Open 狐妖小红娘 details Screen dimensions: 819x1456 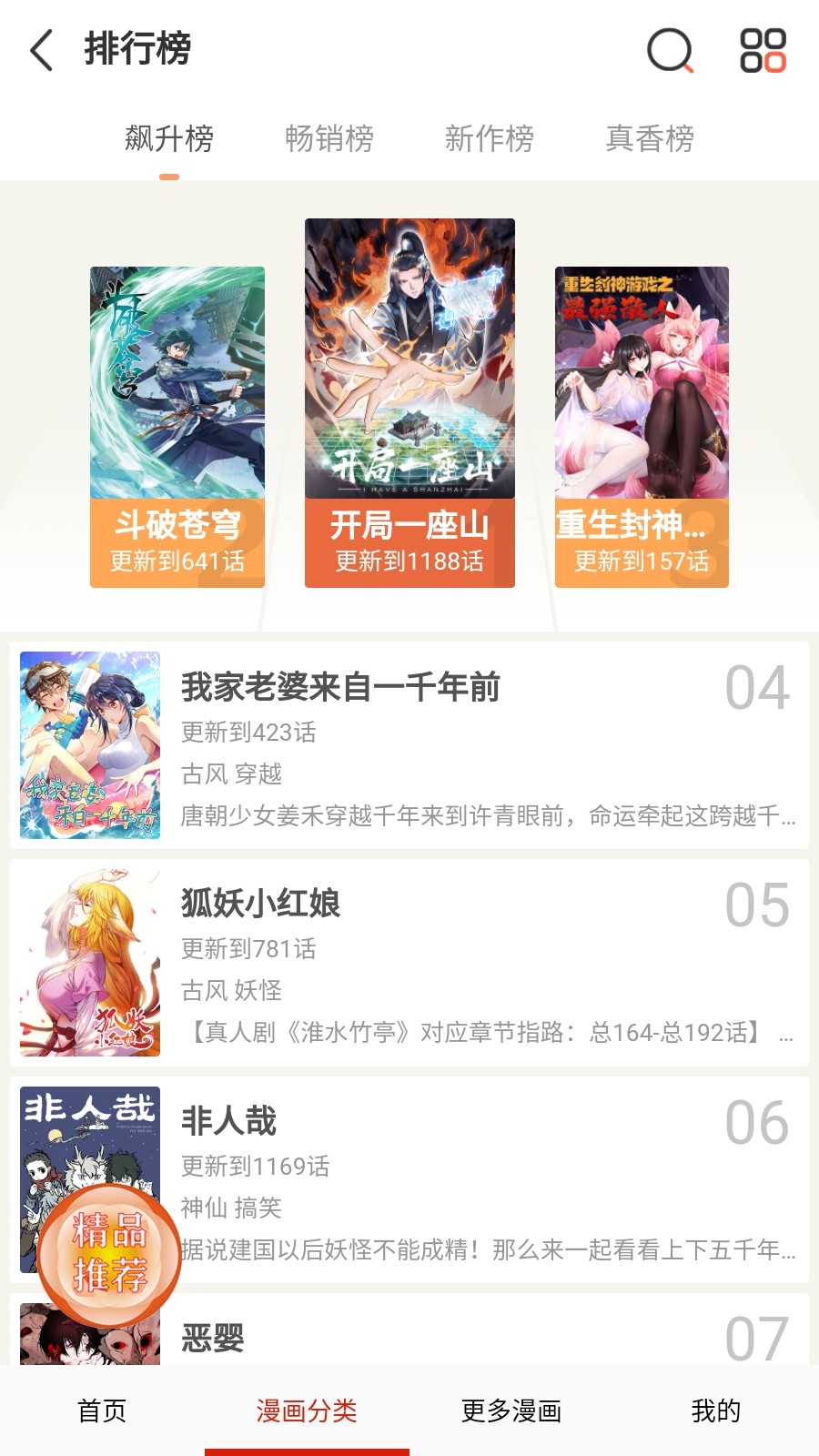(409, 963)
